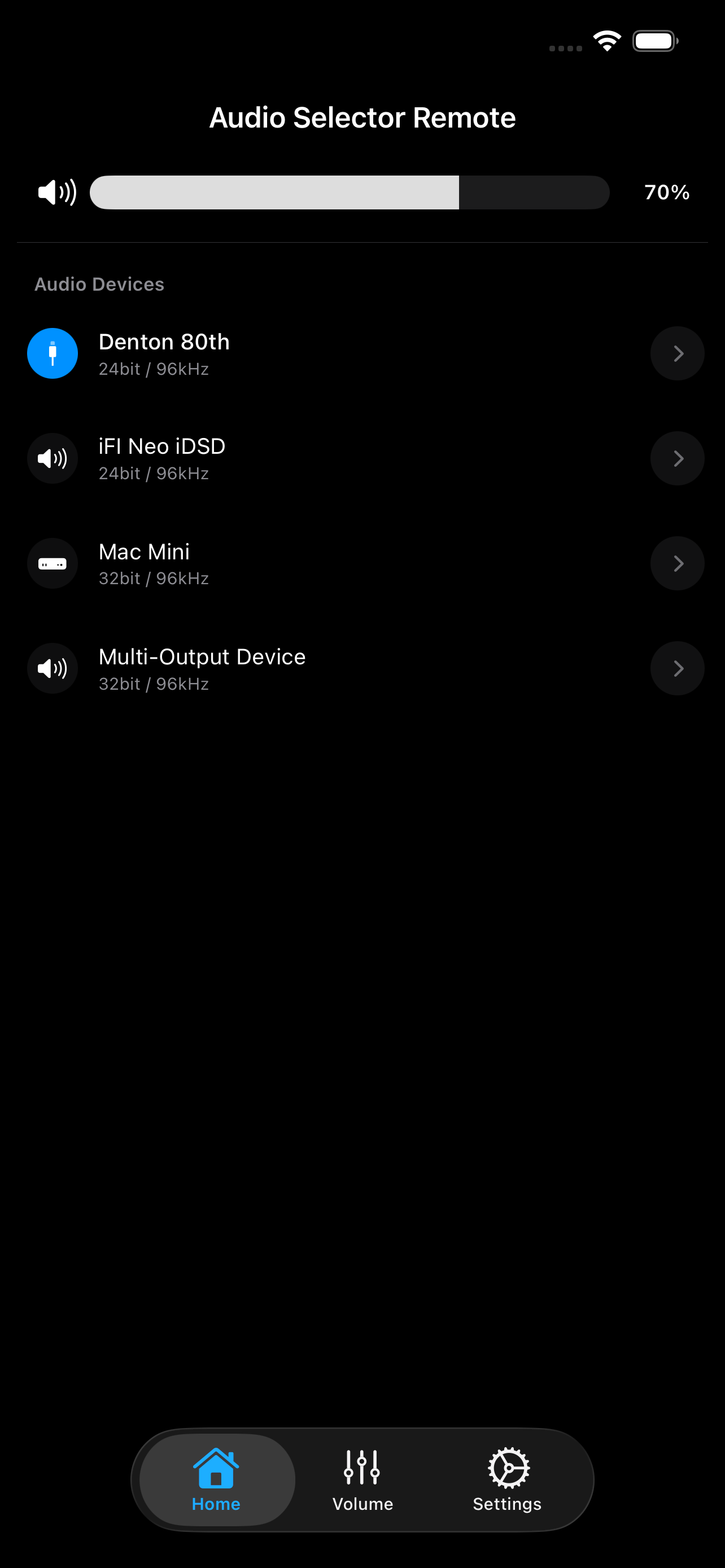Click the Multi-Output Device speaker icon
Viewport: 725px width, 1568px height.
click(52, 668)
